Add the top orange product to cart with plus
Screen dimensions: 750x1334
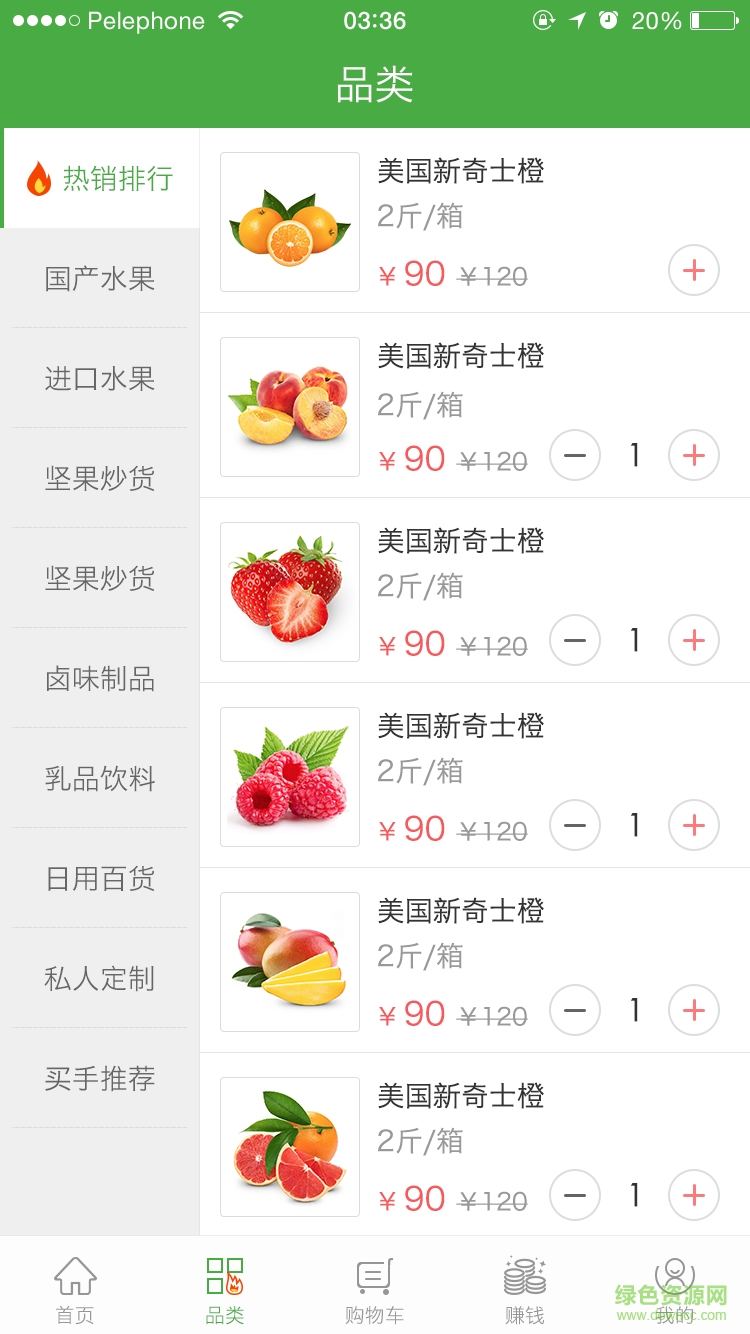693,270
